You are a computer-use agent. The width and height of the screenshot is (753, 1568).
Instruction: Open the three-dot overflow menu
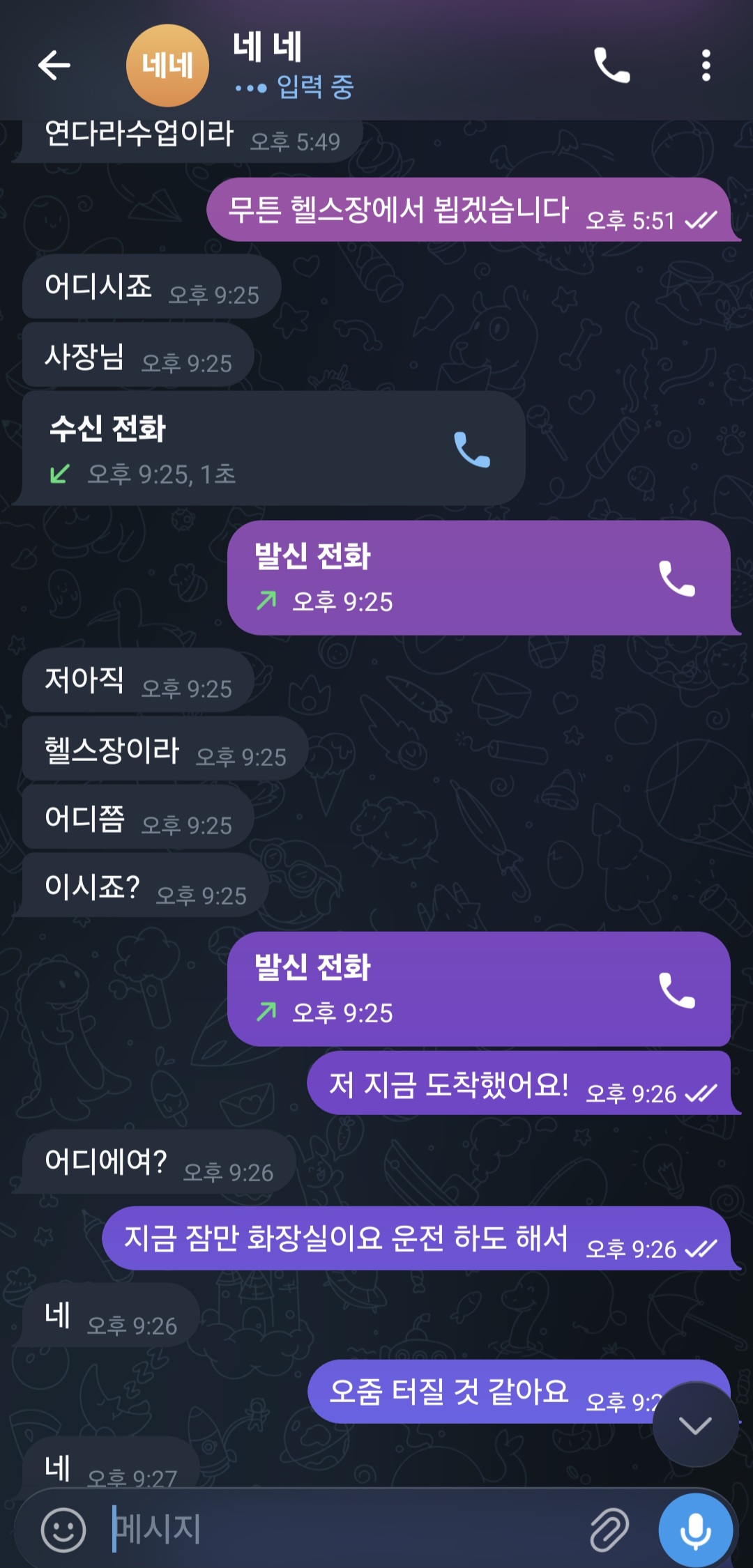(706, 66)
